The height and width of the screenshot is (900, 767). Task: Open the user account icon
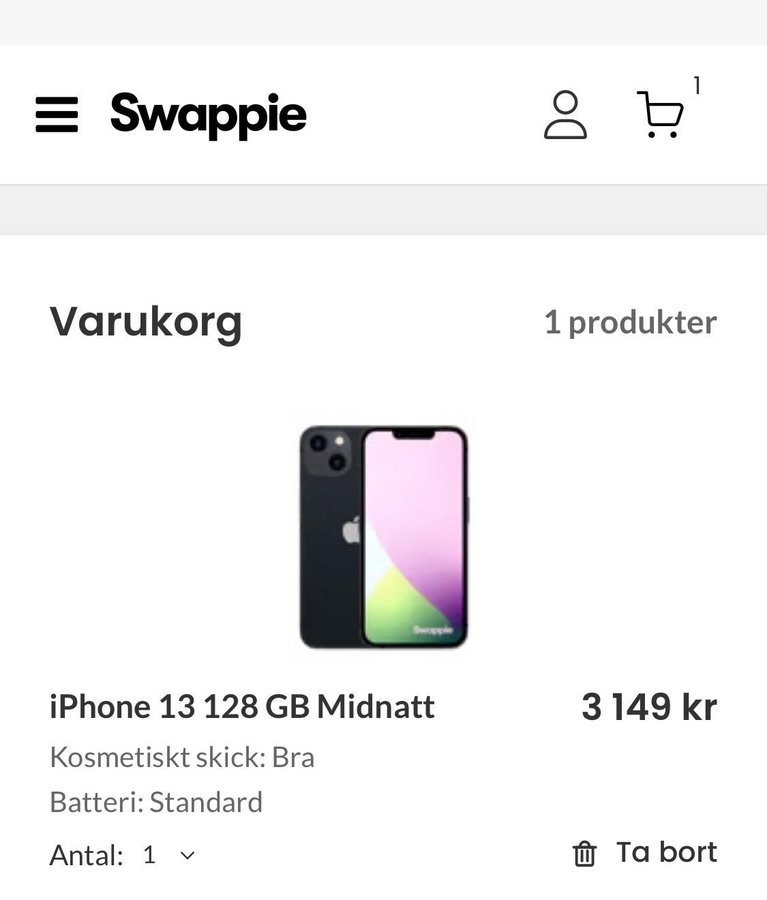coord(565,115)
